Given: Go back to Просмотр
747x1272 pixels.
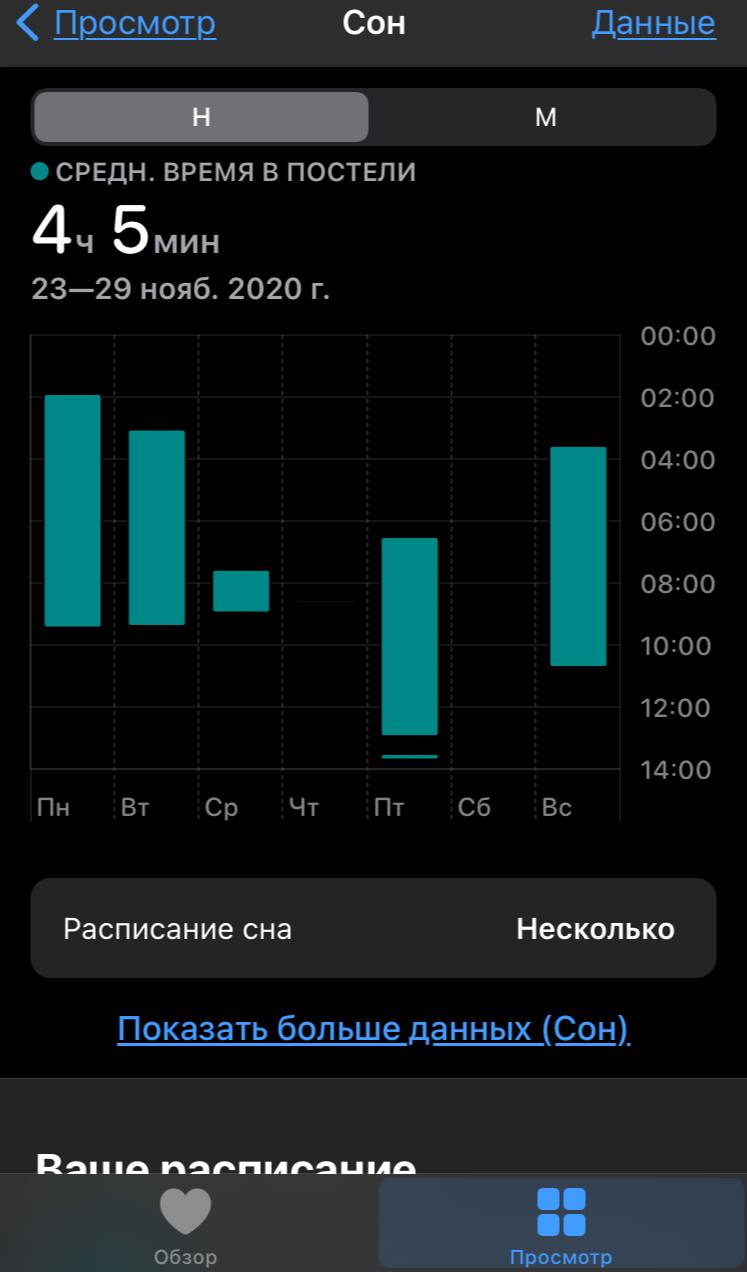Looking at the screenshot, I should click(116, 23).
